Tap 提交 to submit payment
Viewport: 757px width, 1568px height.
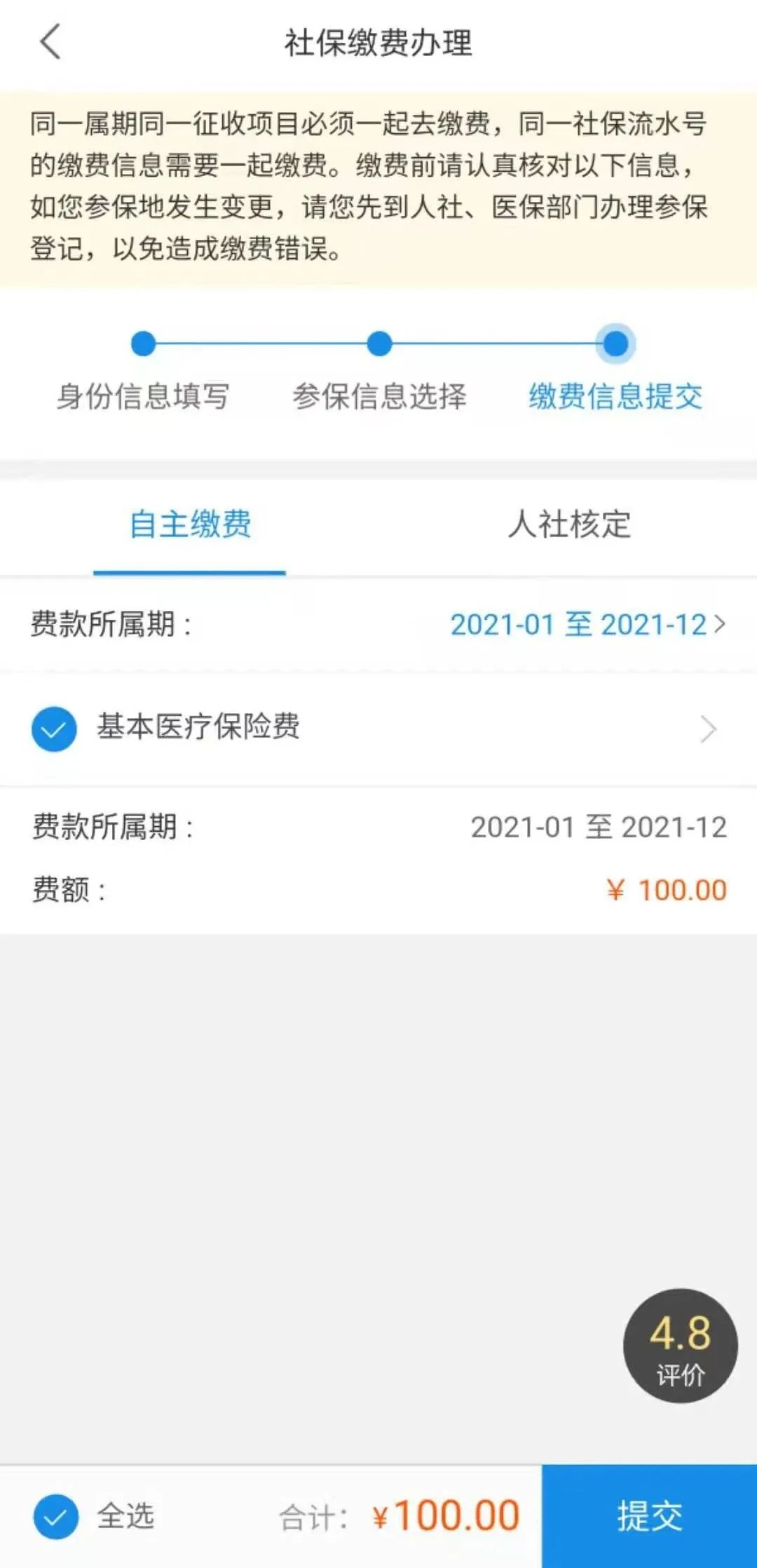tap(649, 1516)
